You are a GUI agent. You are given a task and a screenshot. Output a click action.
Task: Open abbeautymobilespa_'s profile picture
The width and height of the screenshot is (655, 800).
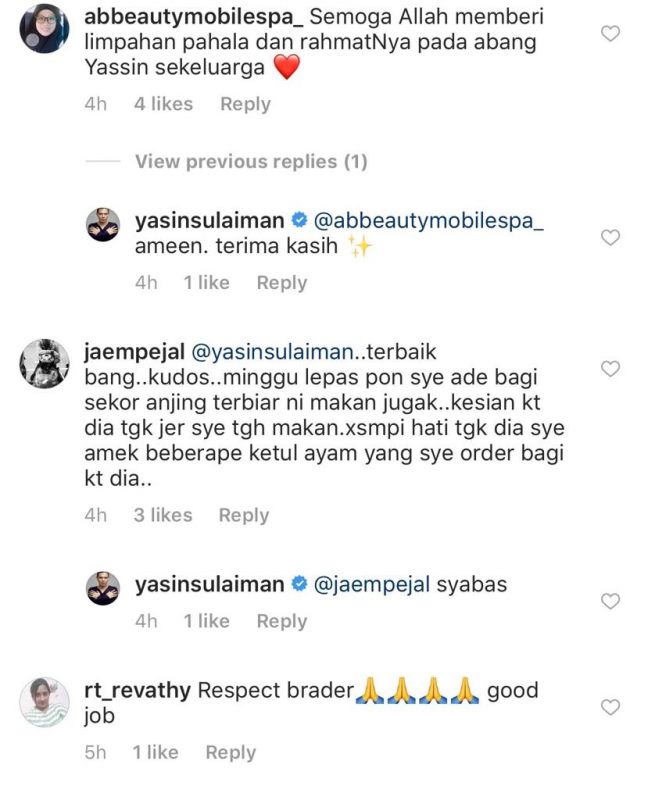click(x=44, y=28)
